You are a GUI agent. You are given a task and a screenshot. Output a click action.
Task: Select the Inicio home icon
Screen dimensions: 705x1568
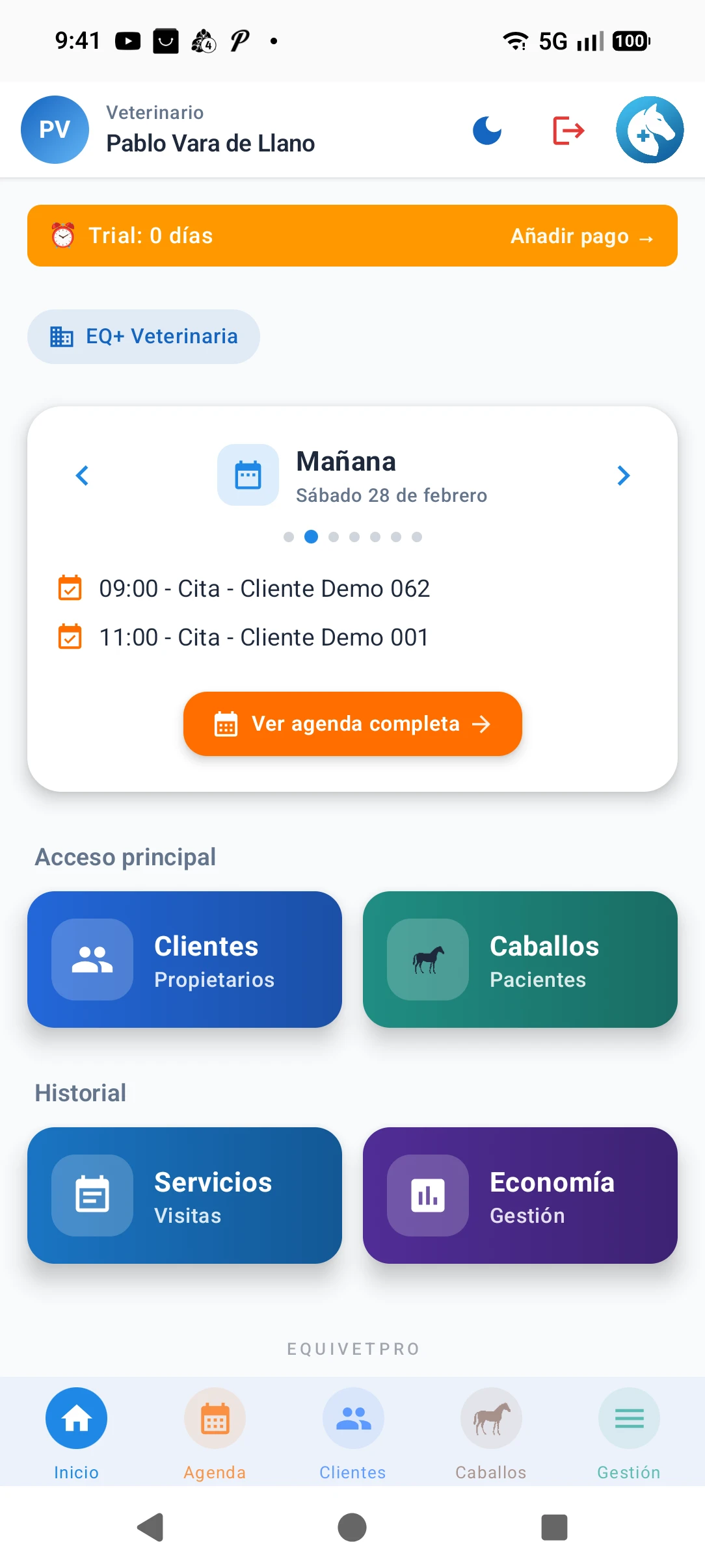(76, 1418)
